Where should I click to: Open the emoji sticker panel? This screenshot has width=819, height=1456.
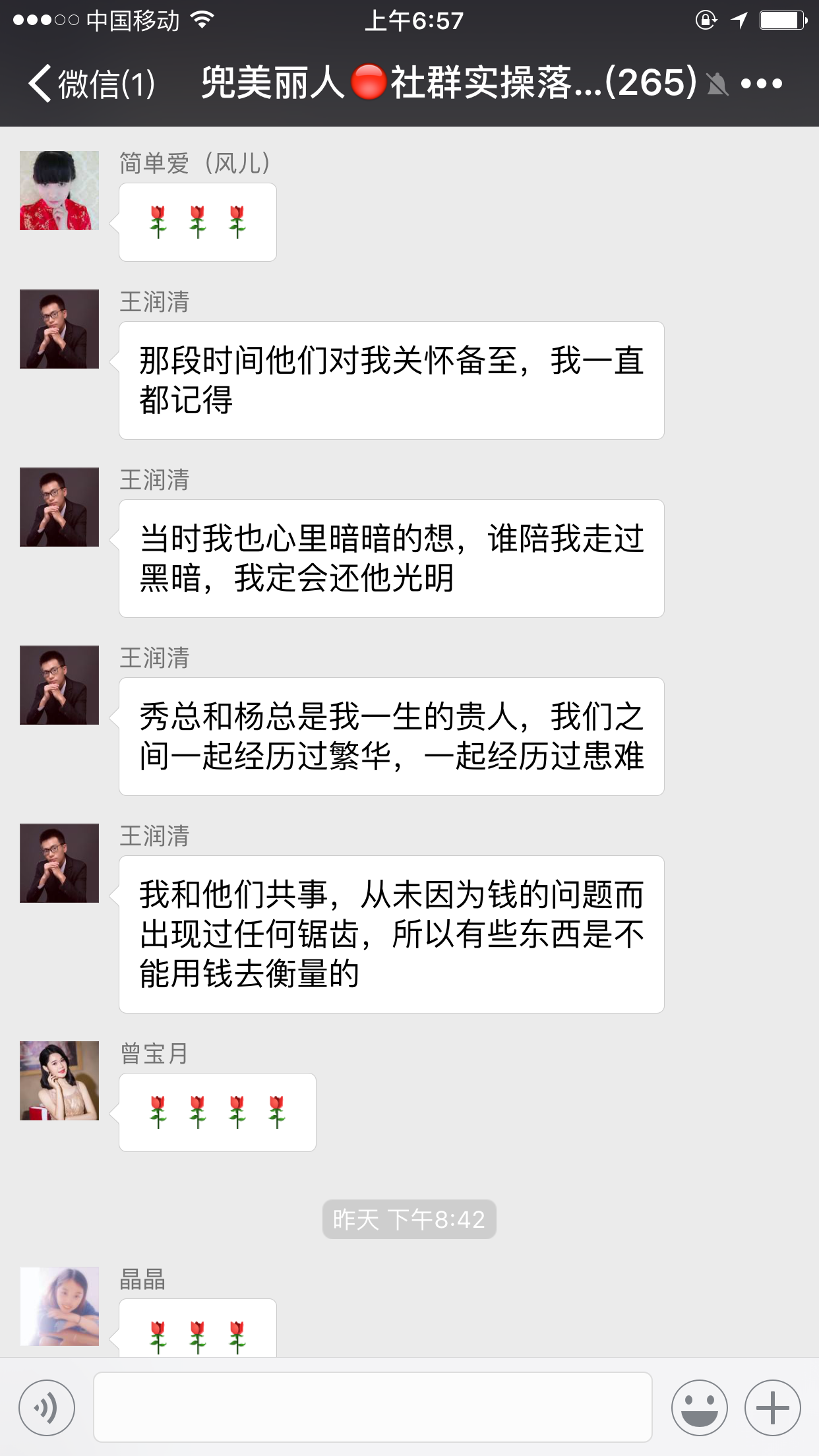pos(699,1407)
